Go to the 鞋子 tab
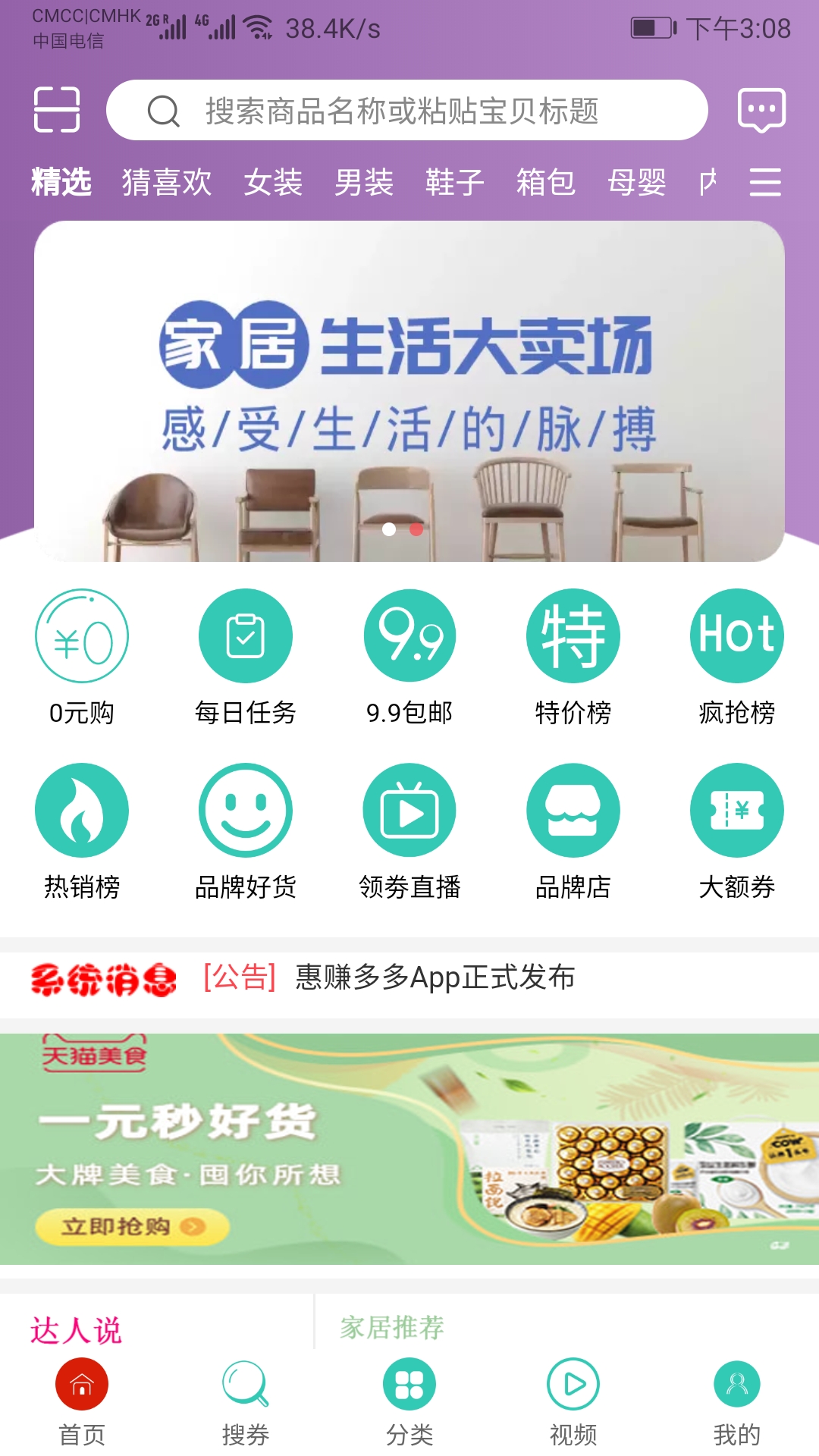 coord(454,183)
